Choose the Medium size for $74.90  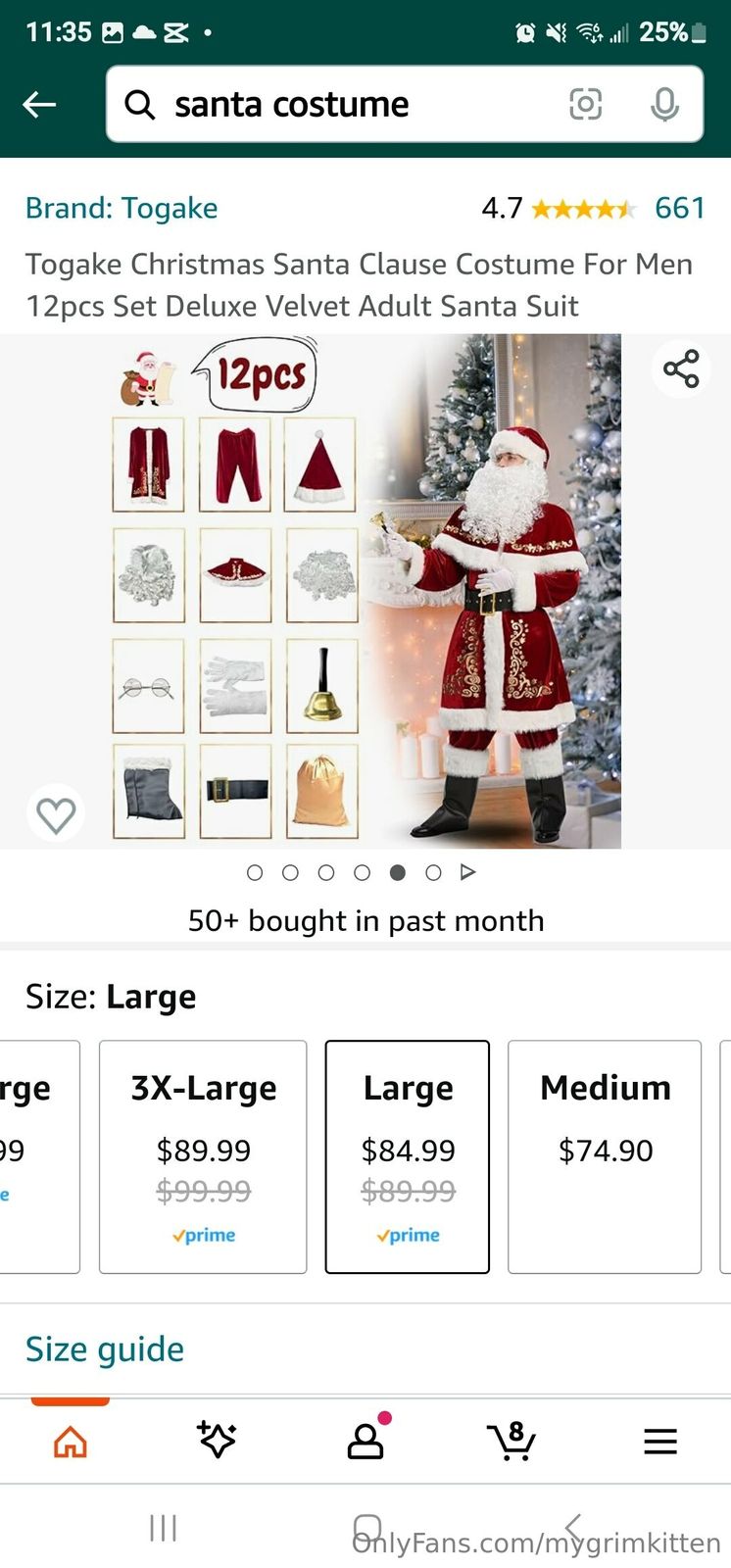[605, 1156]
